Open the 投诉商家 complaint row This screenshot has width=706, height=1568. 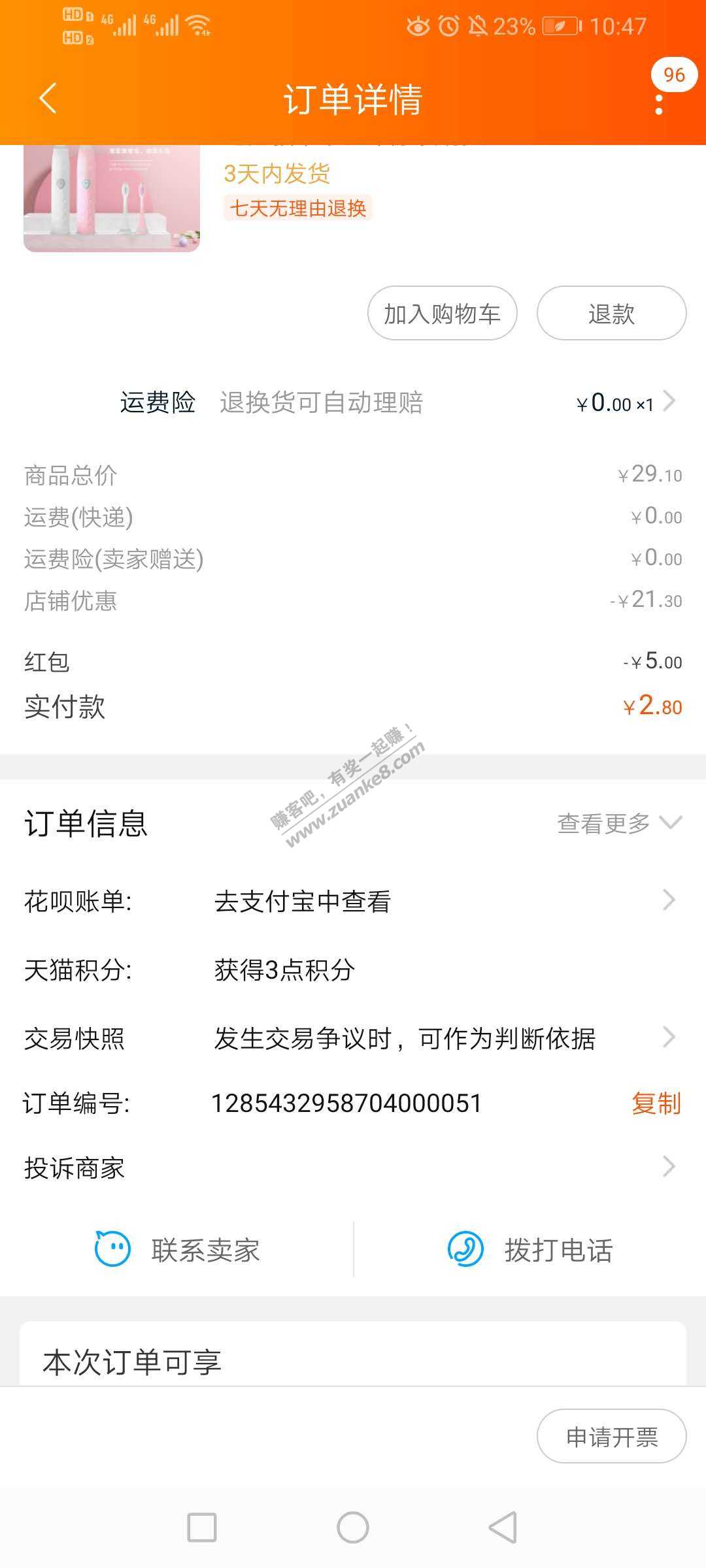(x=353, y=1168)
